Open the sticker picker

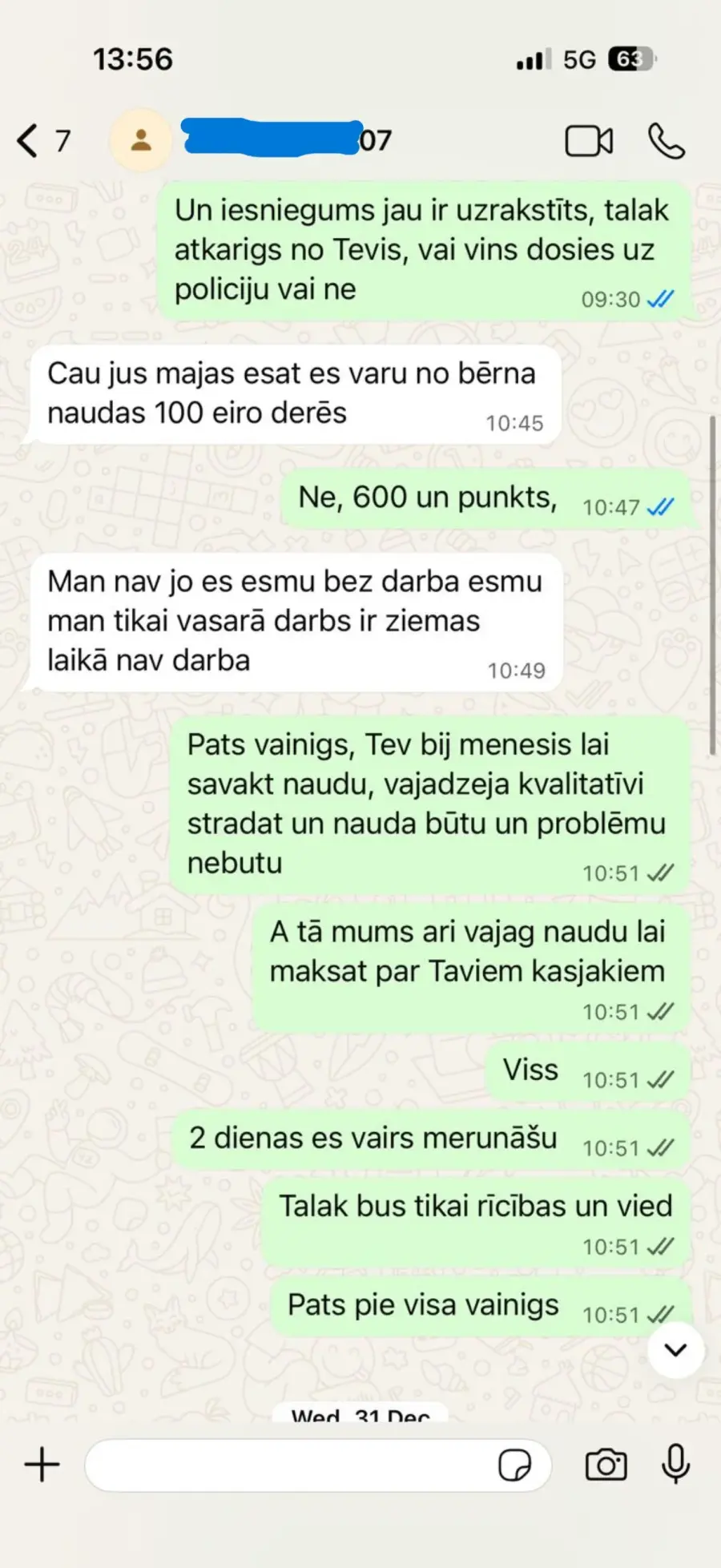tap(514, 1465)
